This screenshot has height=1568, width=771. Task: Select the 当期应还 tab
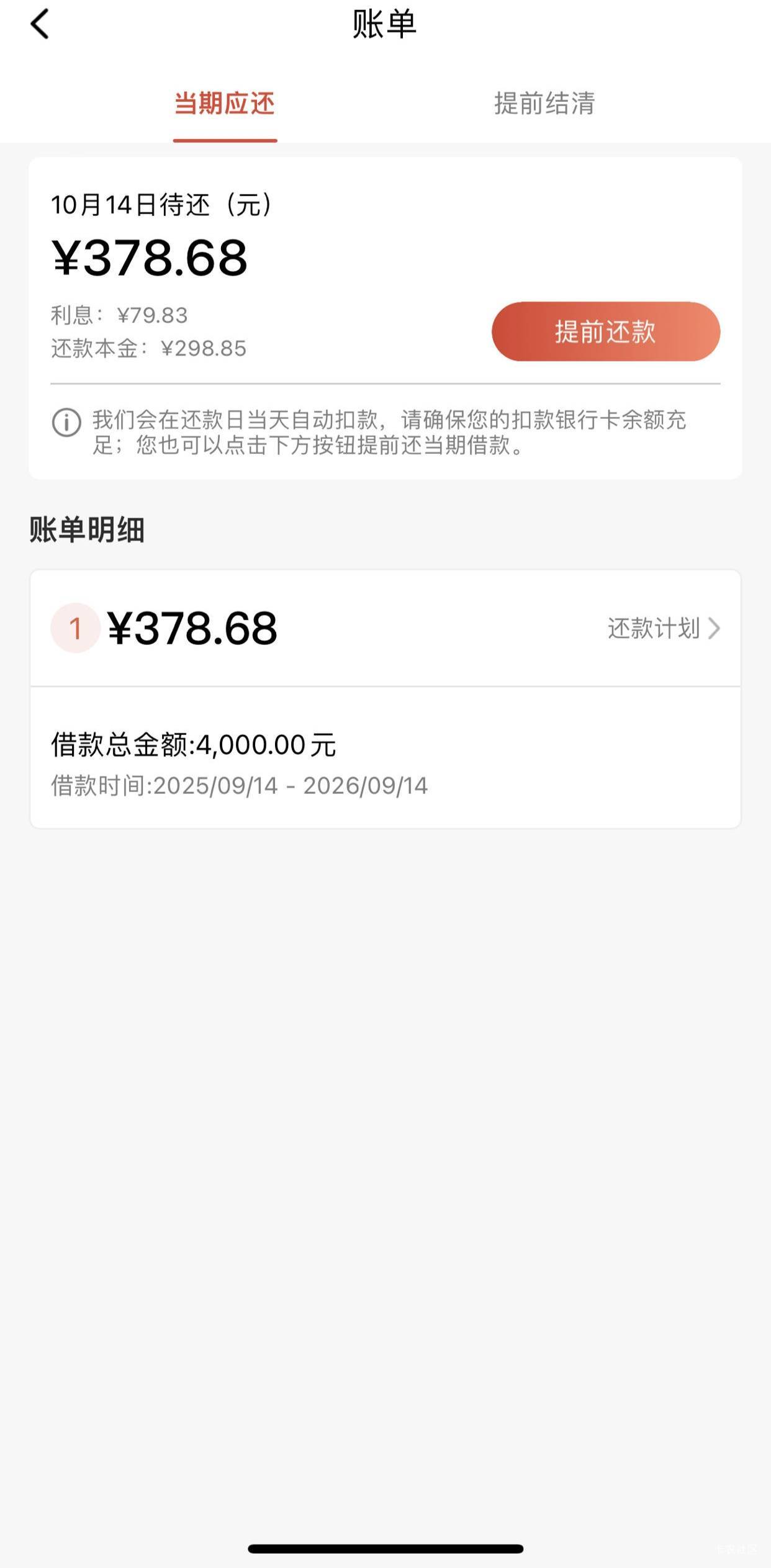[225, 104]
